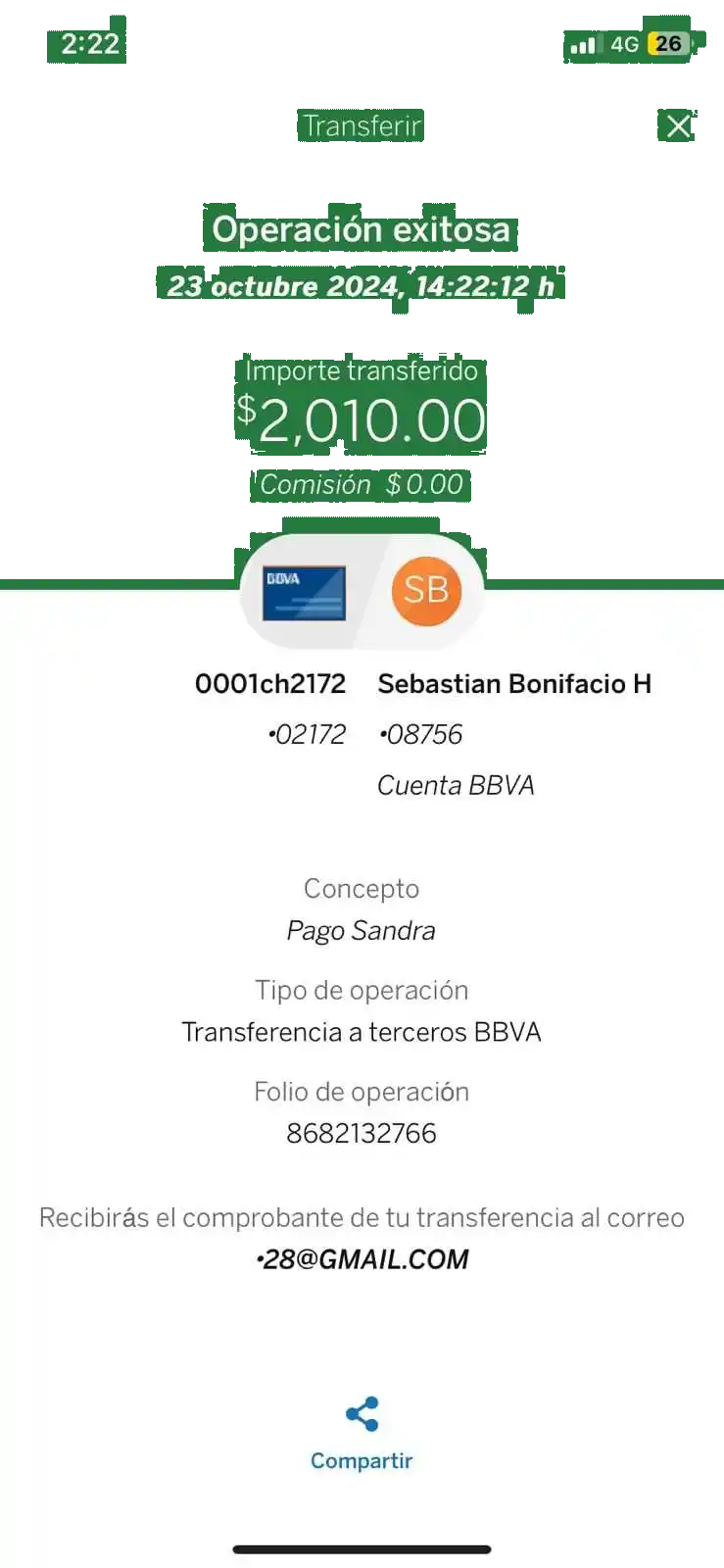Screen dimensions: 724x1568
Task: Share the transfer receipt via Compartir
Action: (362, 1433)
